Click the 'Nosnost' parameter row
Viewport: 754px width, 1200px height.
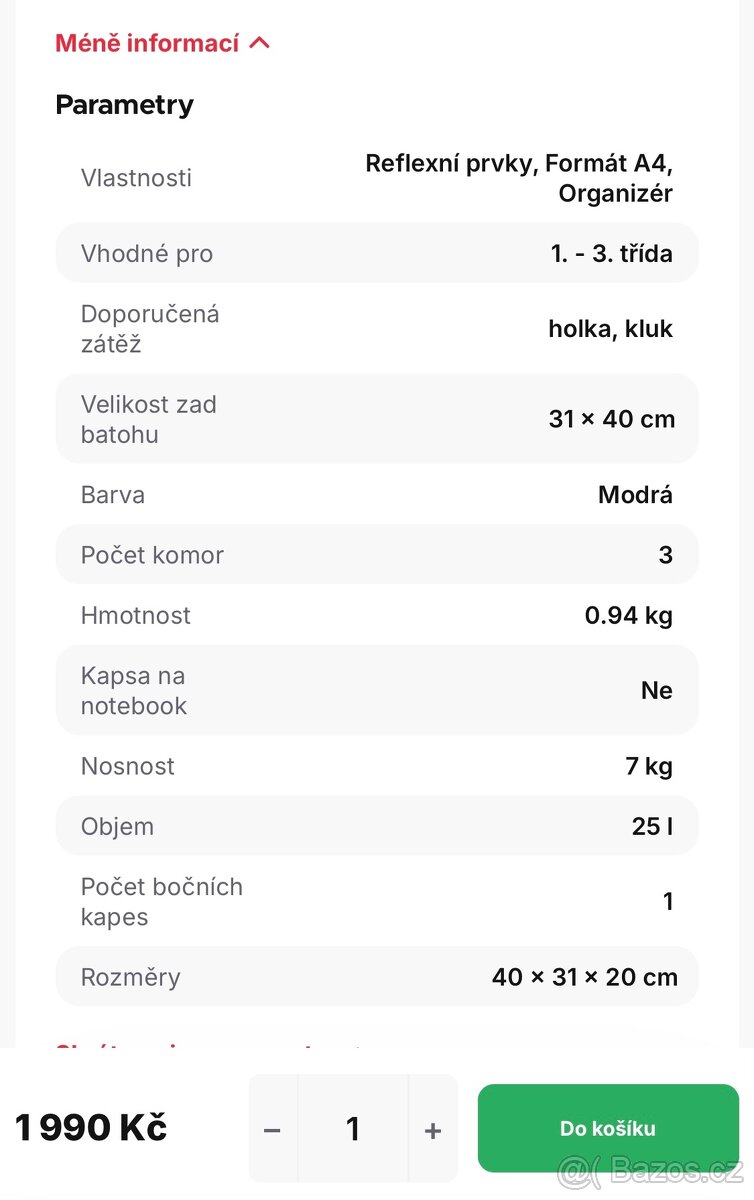tap(377, 766)
